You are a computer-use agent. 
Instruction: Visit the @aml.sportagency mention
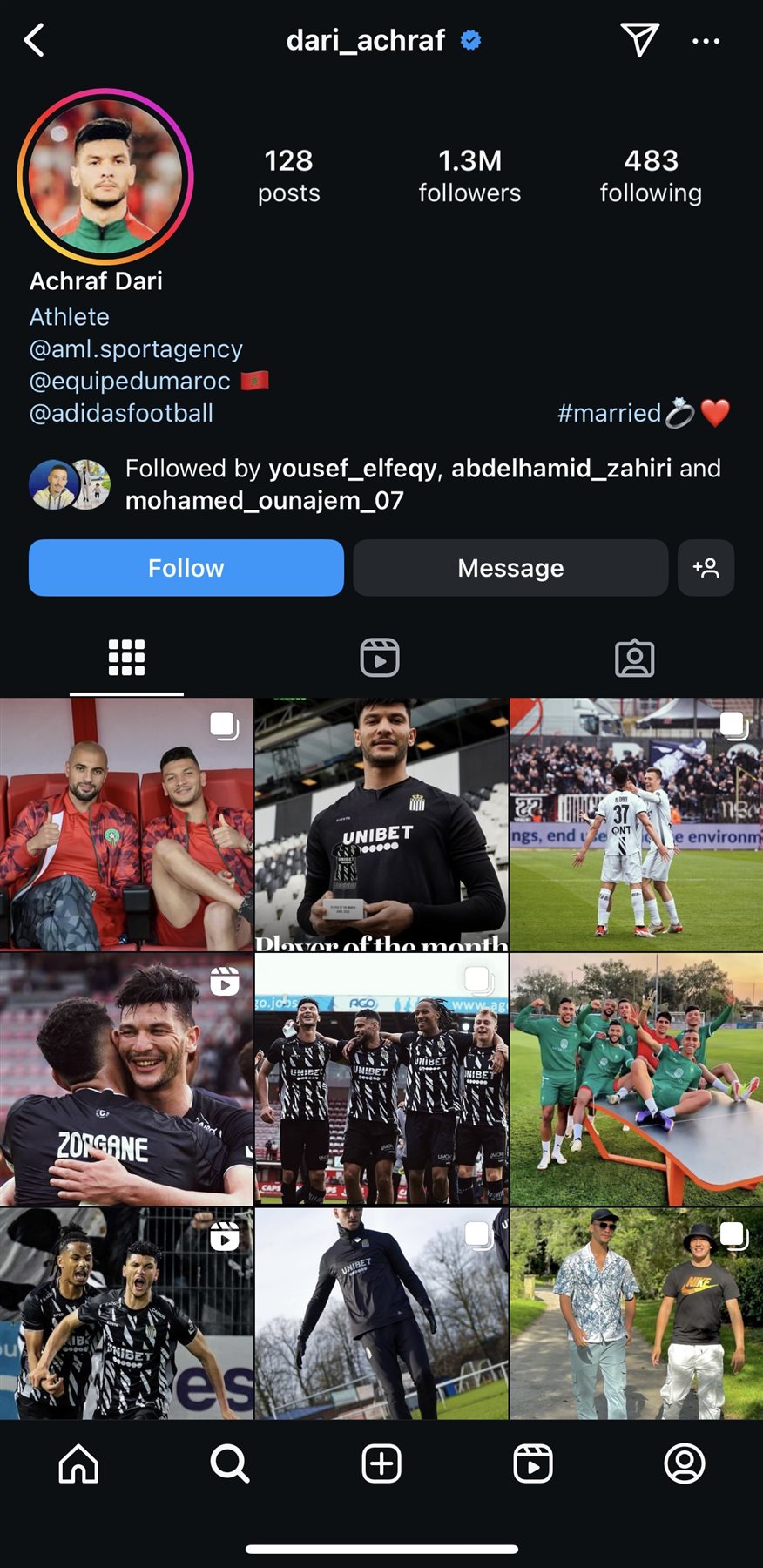point(136,348)
